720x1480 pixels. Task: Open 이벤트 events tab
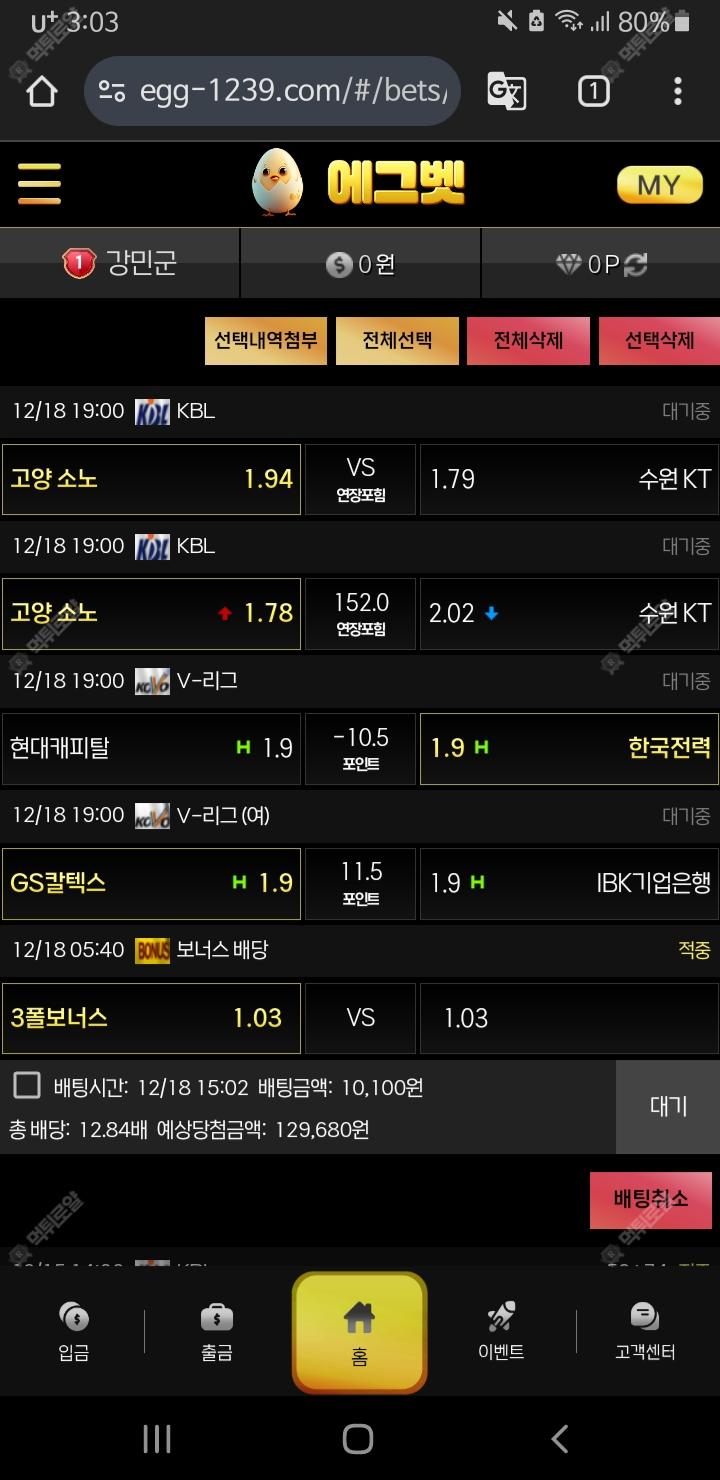tap(501, 1332)
